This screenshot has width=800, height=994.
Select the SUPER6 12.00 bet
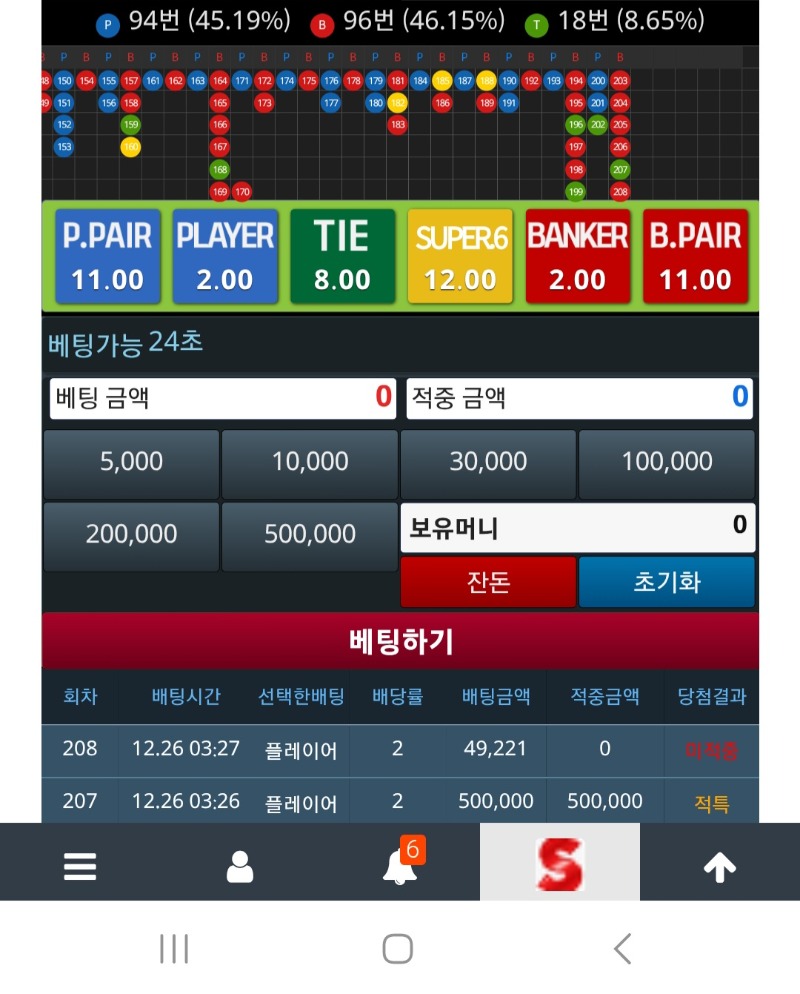tap(460, 256)
